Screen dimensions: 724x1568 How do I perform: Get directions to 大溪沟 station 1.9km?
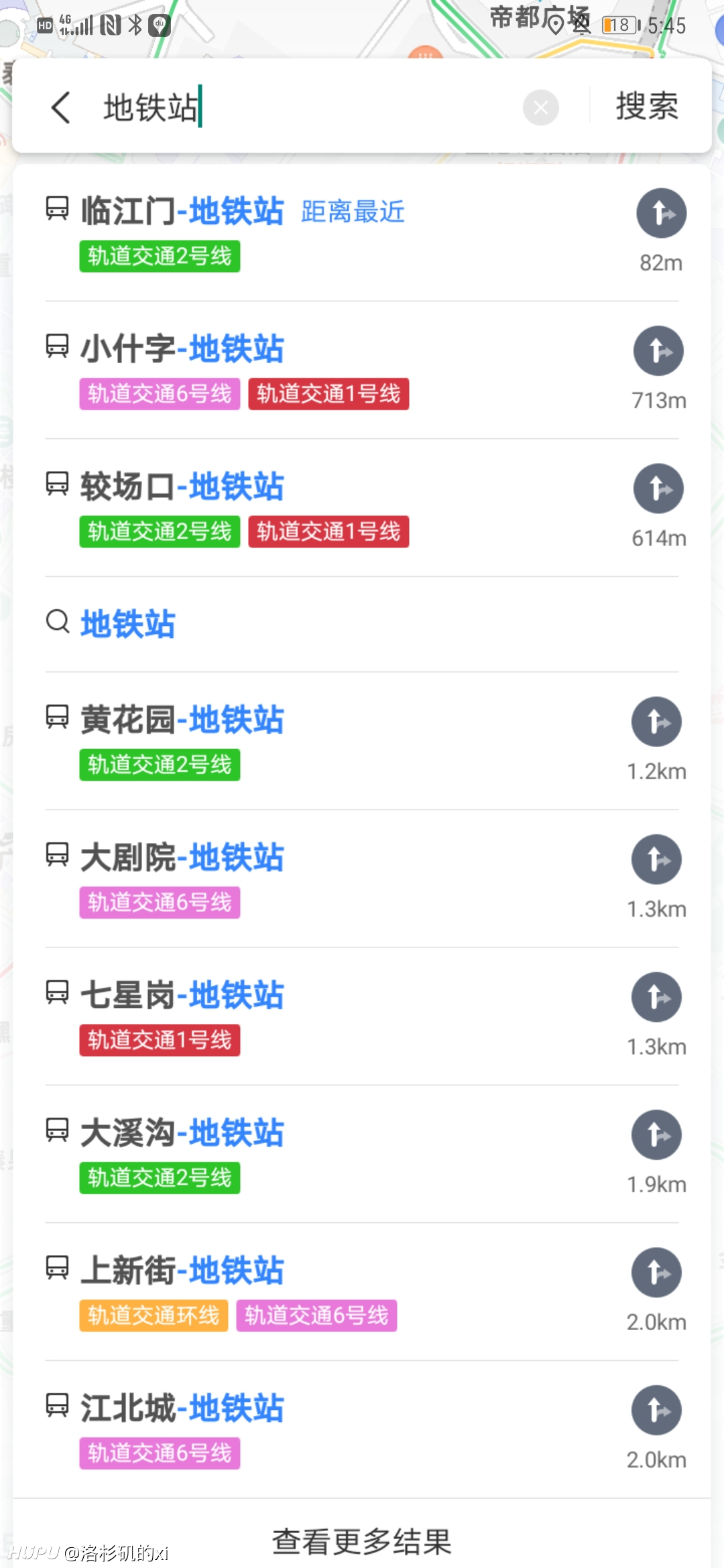656,1135
